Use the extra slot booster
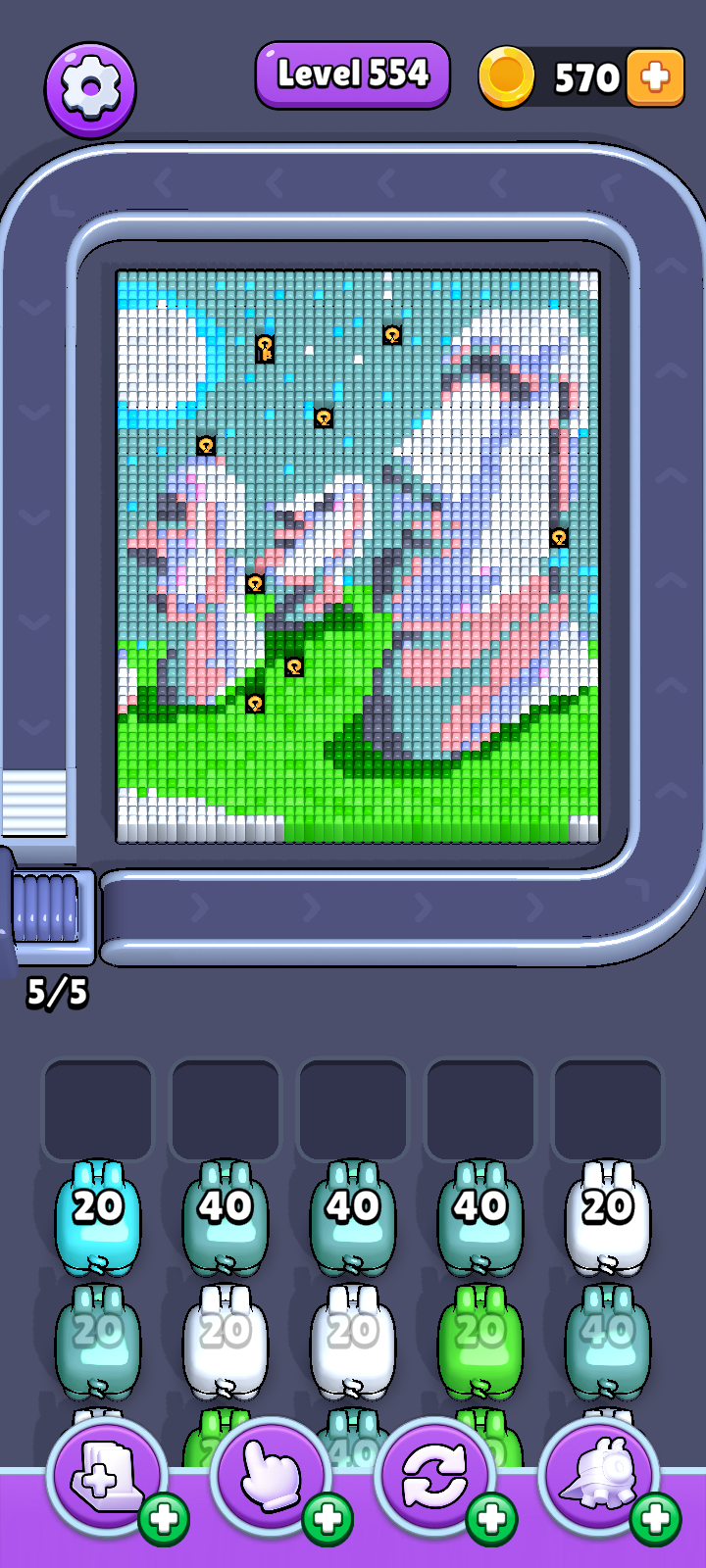The width and height of the screenshot is (706, 1568). click(x=104, y=1475)
